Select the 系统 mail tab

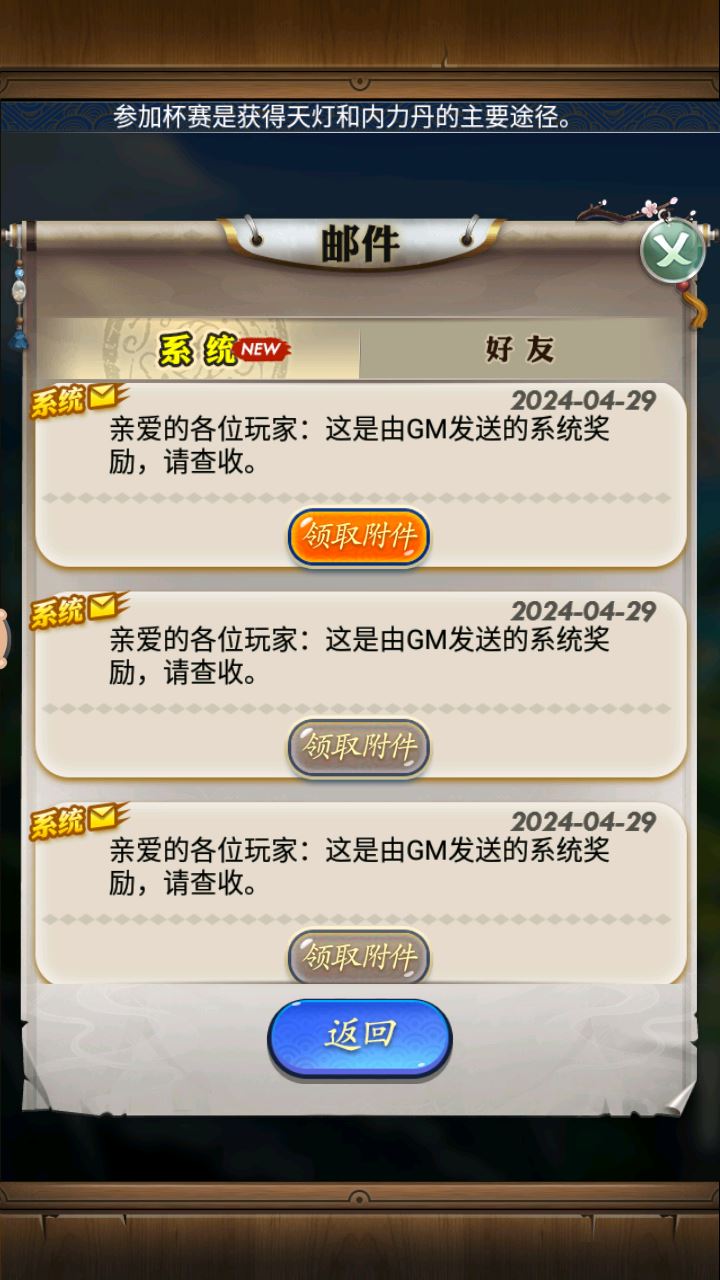[200, 349]
